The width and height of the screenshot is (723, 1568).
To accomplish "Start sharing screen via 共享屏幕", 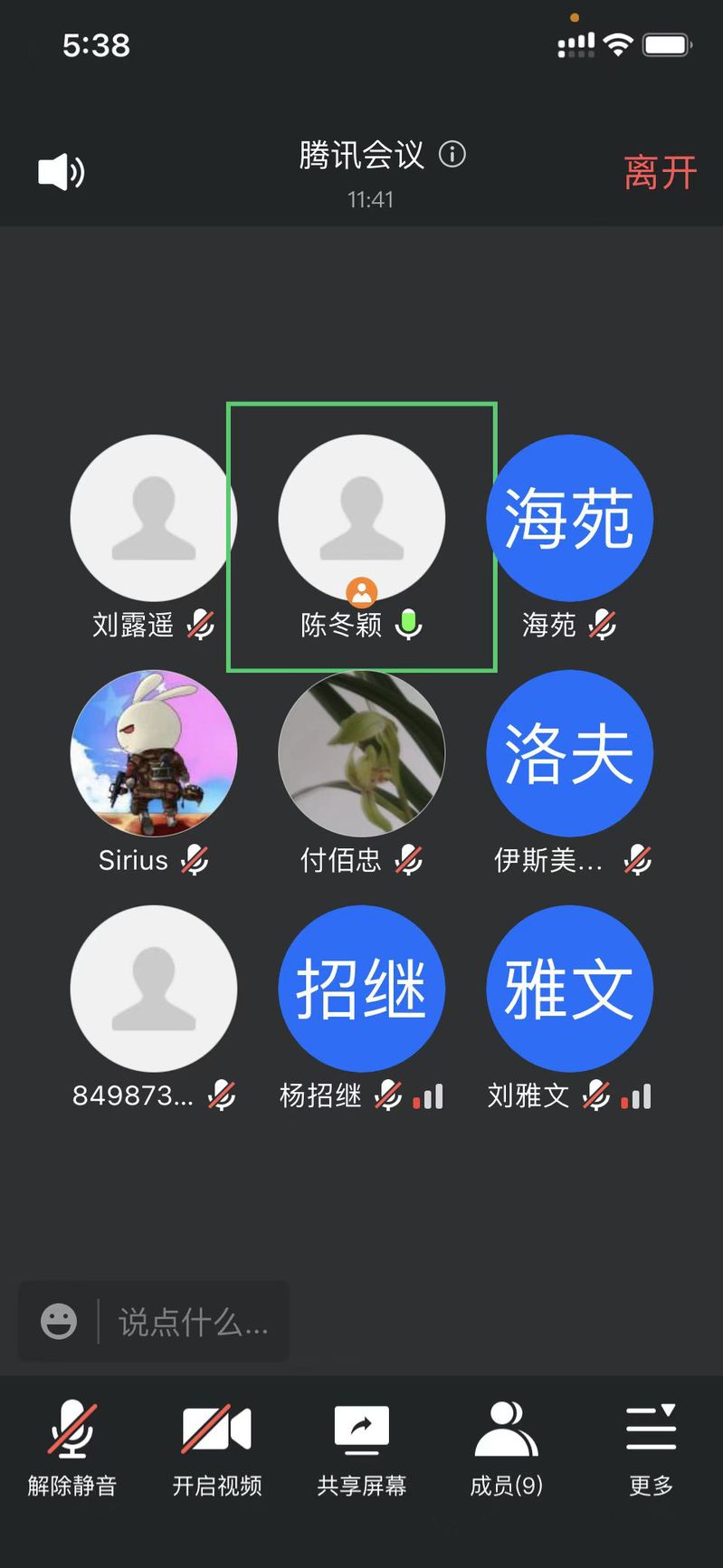I will pos(361,1447).
